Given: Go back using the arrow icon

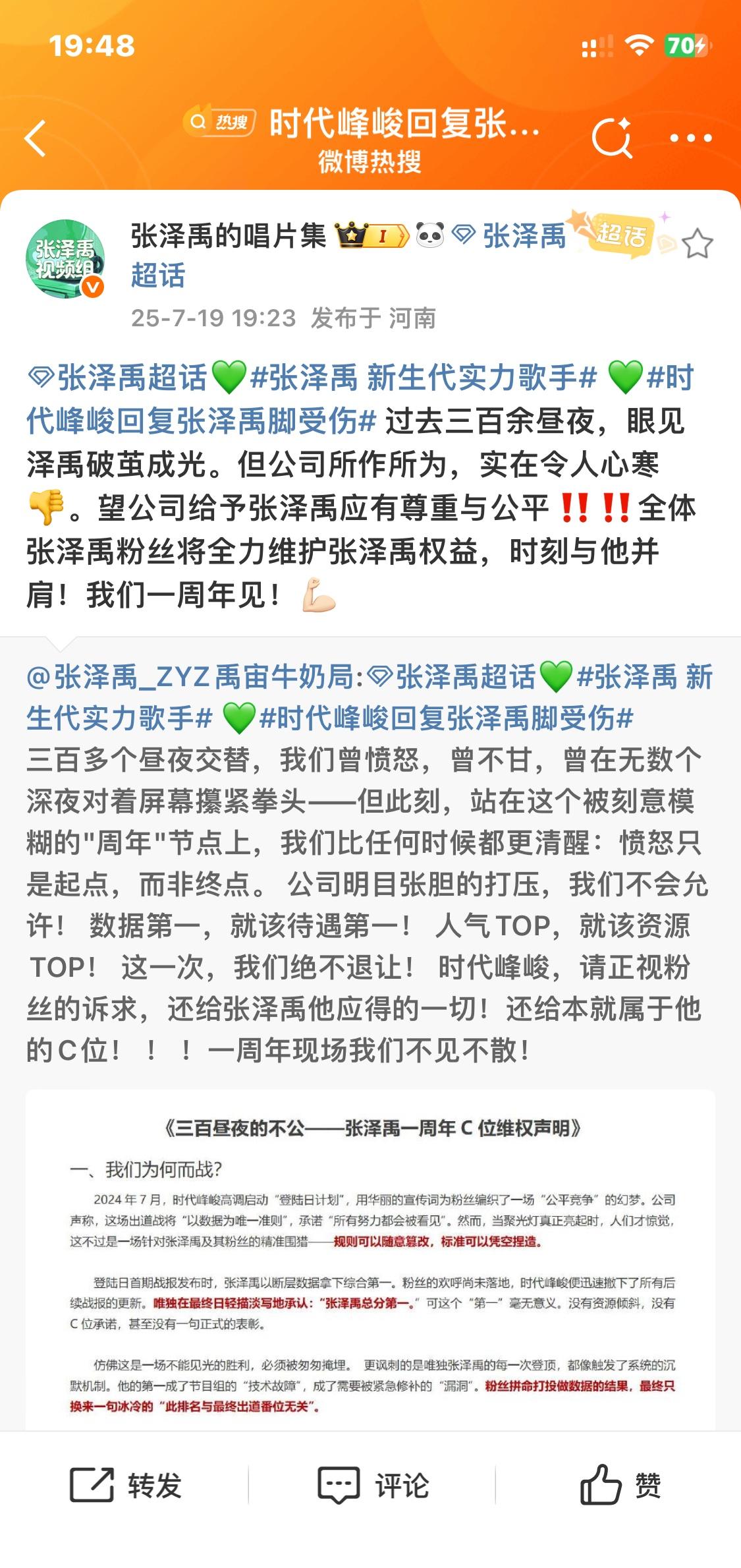Looking at the screenshot, I should pos(36,138).
